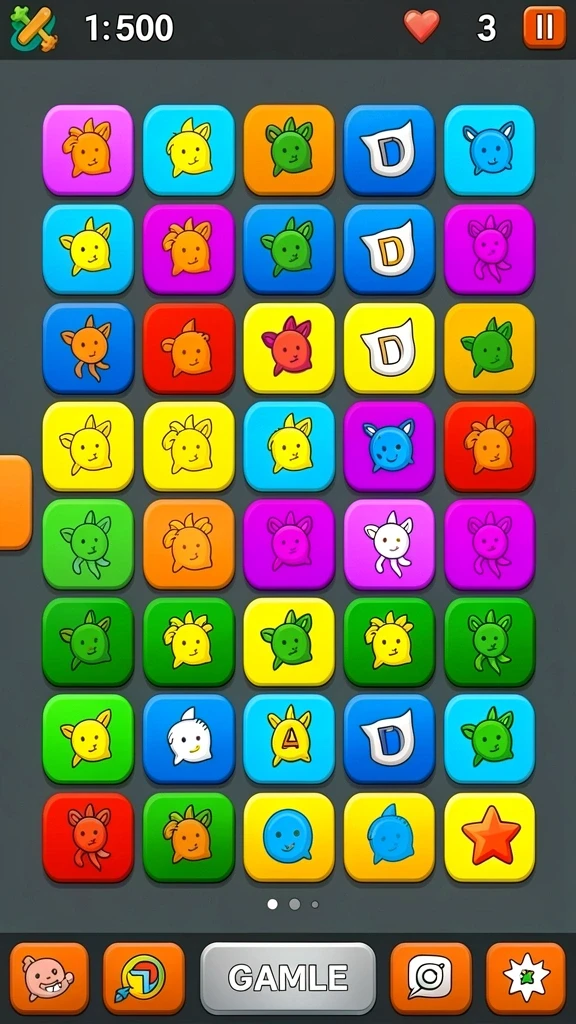
Task: Select the red creature on yellow tile
Action: [x=289, y=348]
